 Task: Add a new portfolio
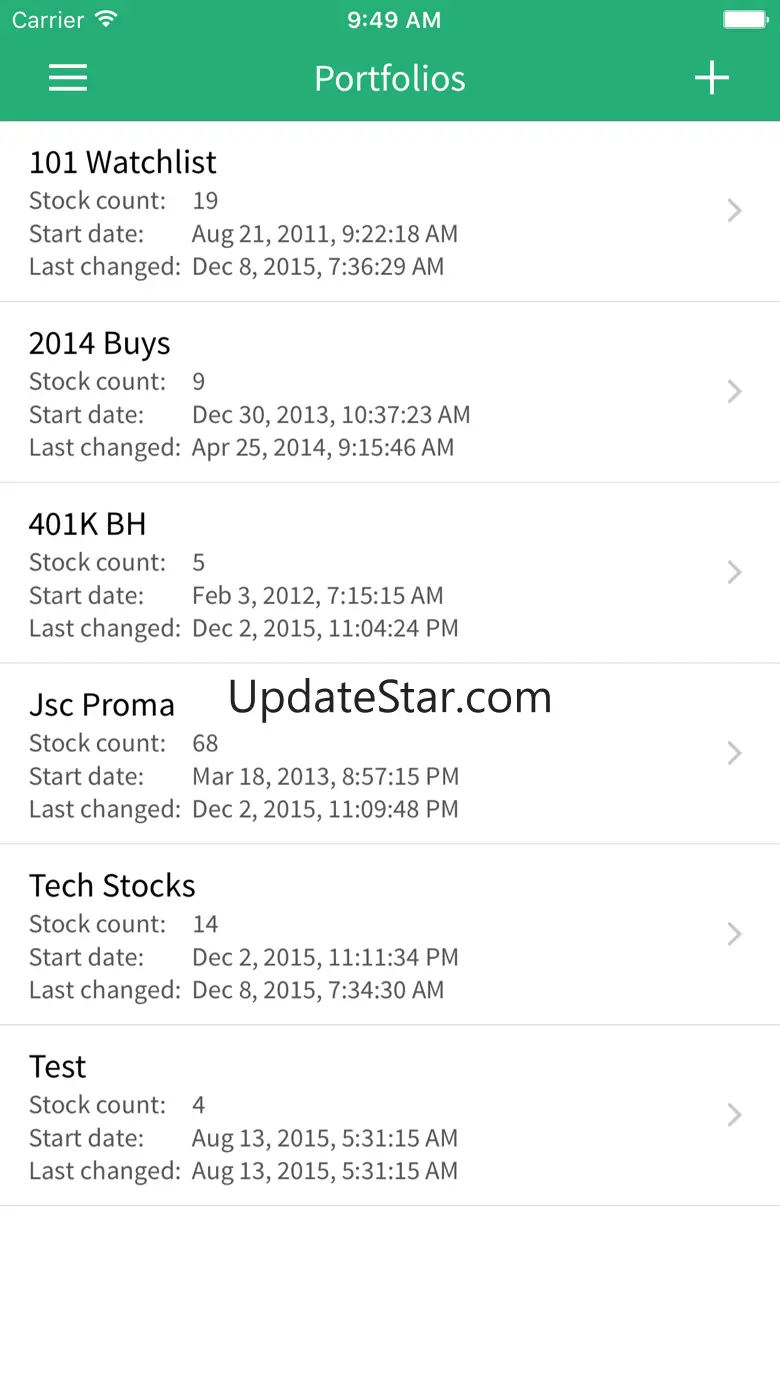711,78
